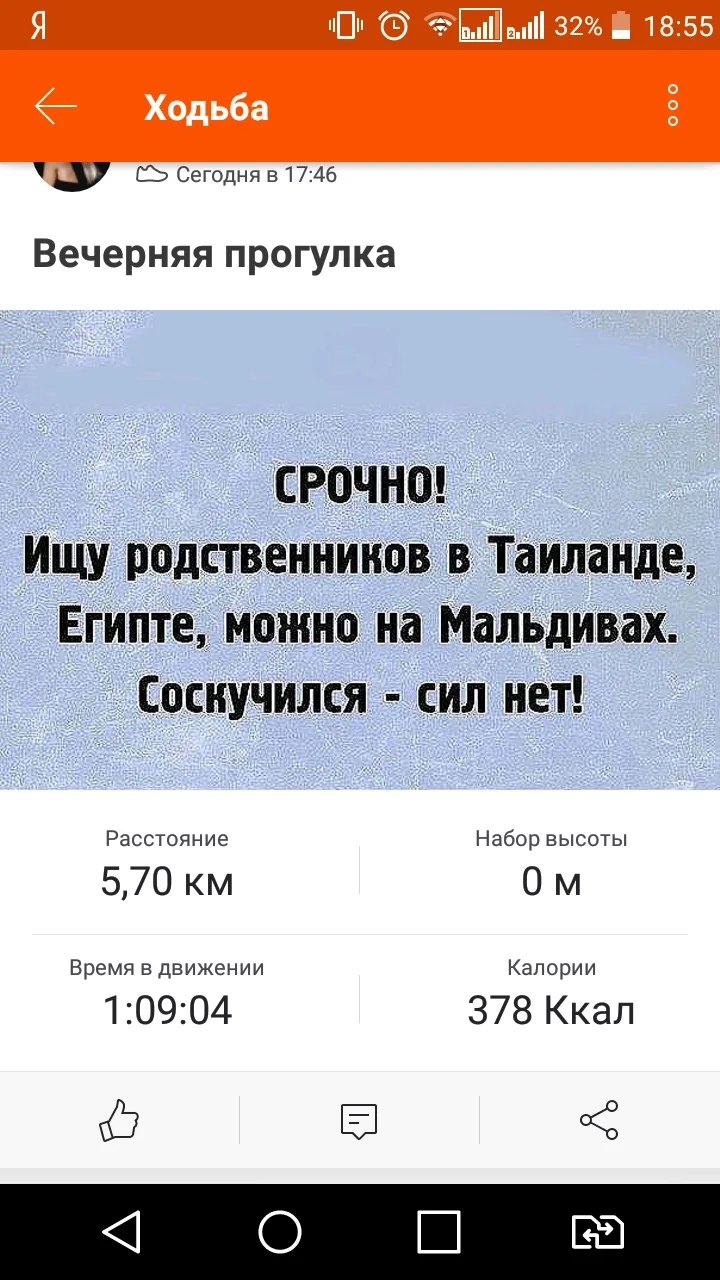Open the three-dot overflow menu
Screen dimensions: 720x1280
673,106
